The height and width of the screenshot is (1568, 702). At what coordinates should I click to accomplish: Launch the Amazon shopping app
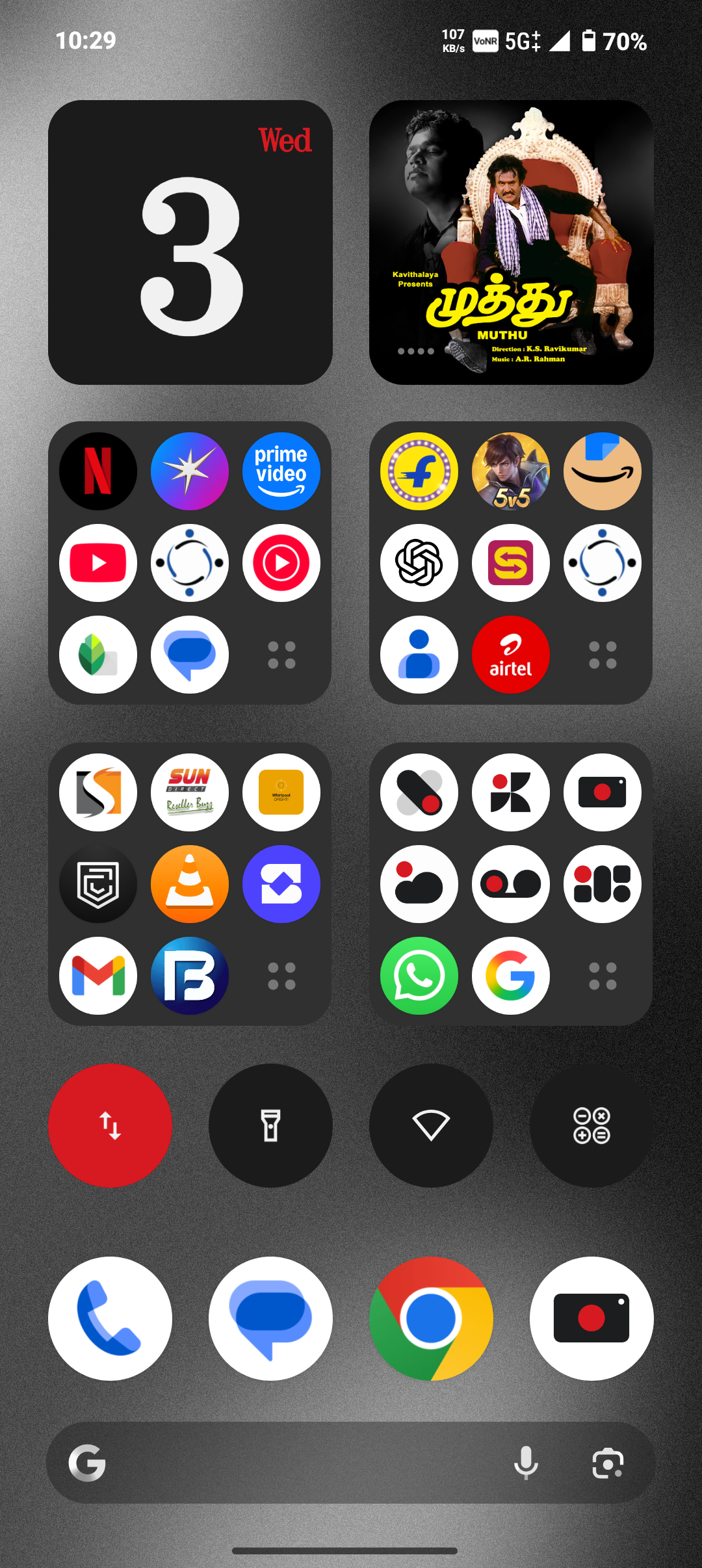click(x=602, y=471)
